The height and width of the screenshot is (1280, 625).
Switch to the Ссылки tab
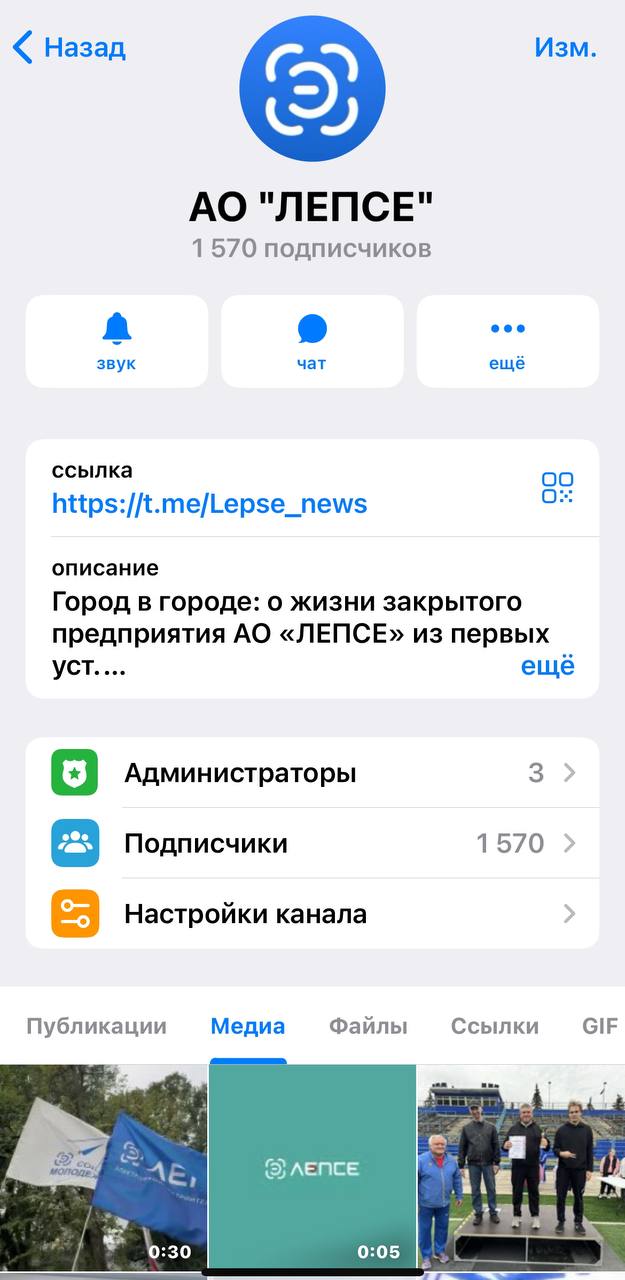[495, 1026]
